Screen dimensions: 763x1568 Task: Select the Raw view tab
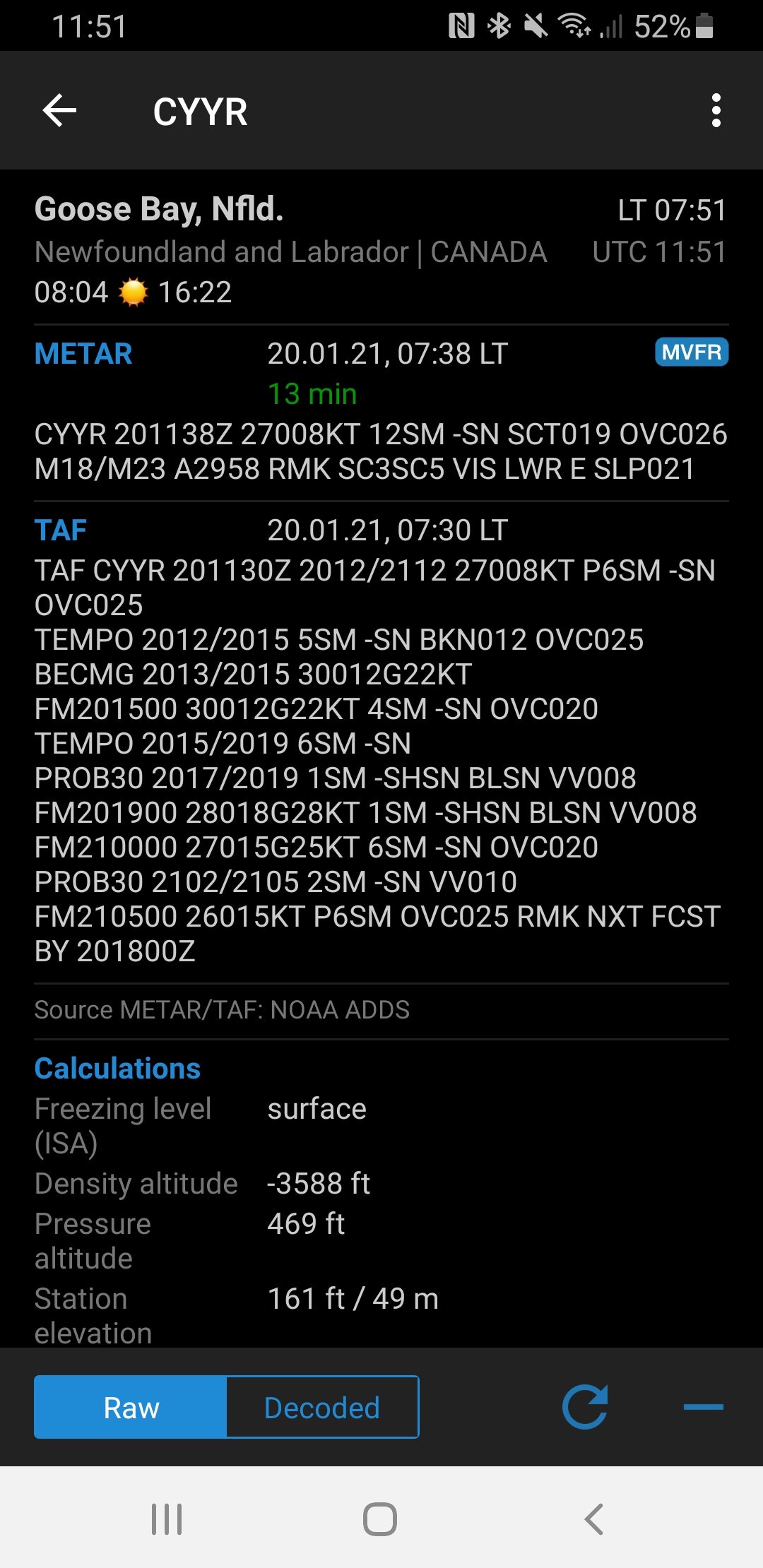pyautogui.click(x=131, y=1407)
